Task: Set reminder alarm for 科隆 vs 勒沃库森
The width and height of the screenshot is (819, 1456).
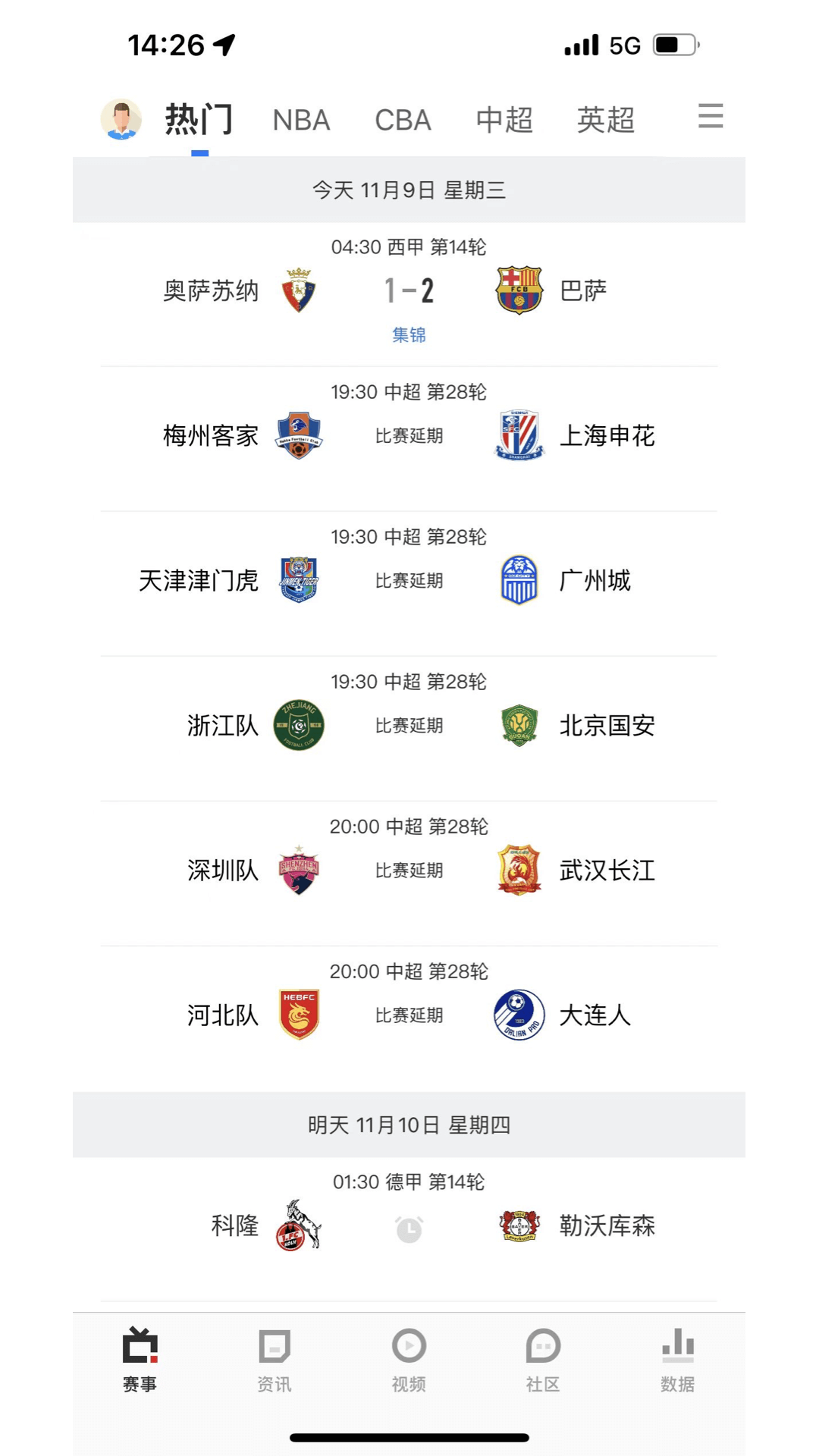Action: point(409,1228)
